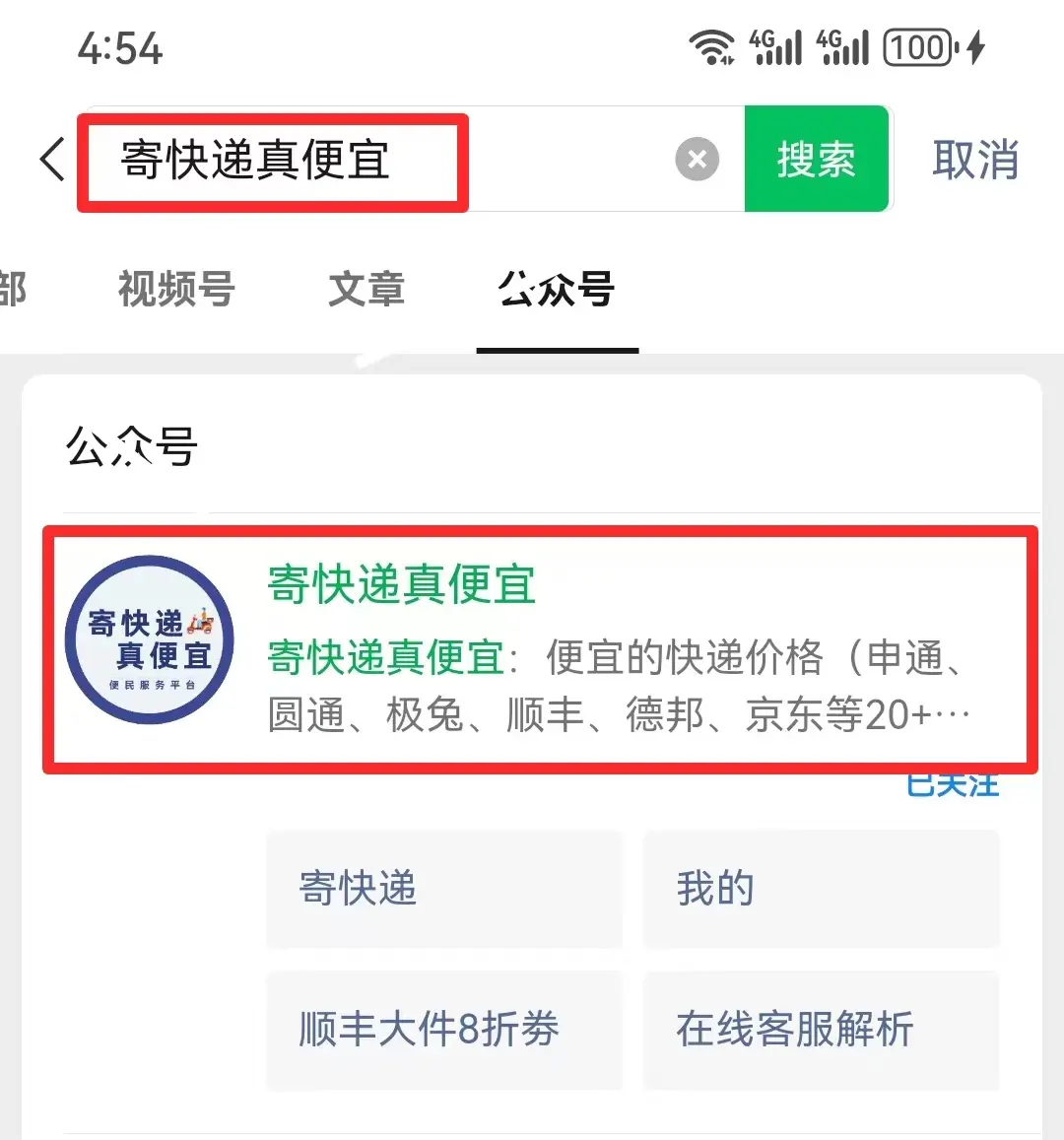Switch to the 视频号 tab
The image size is (1064, 1140).
[x=175, y=290]
